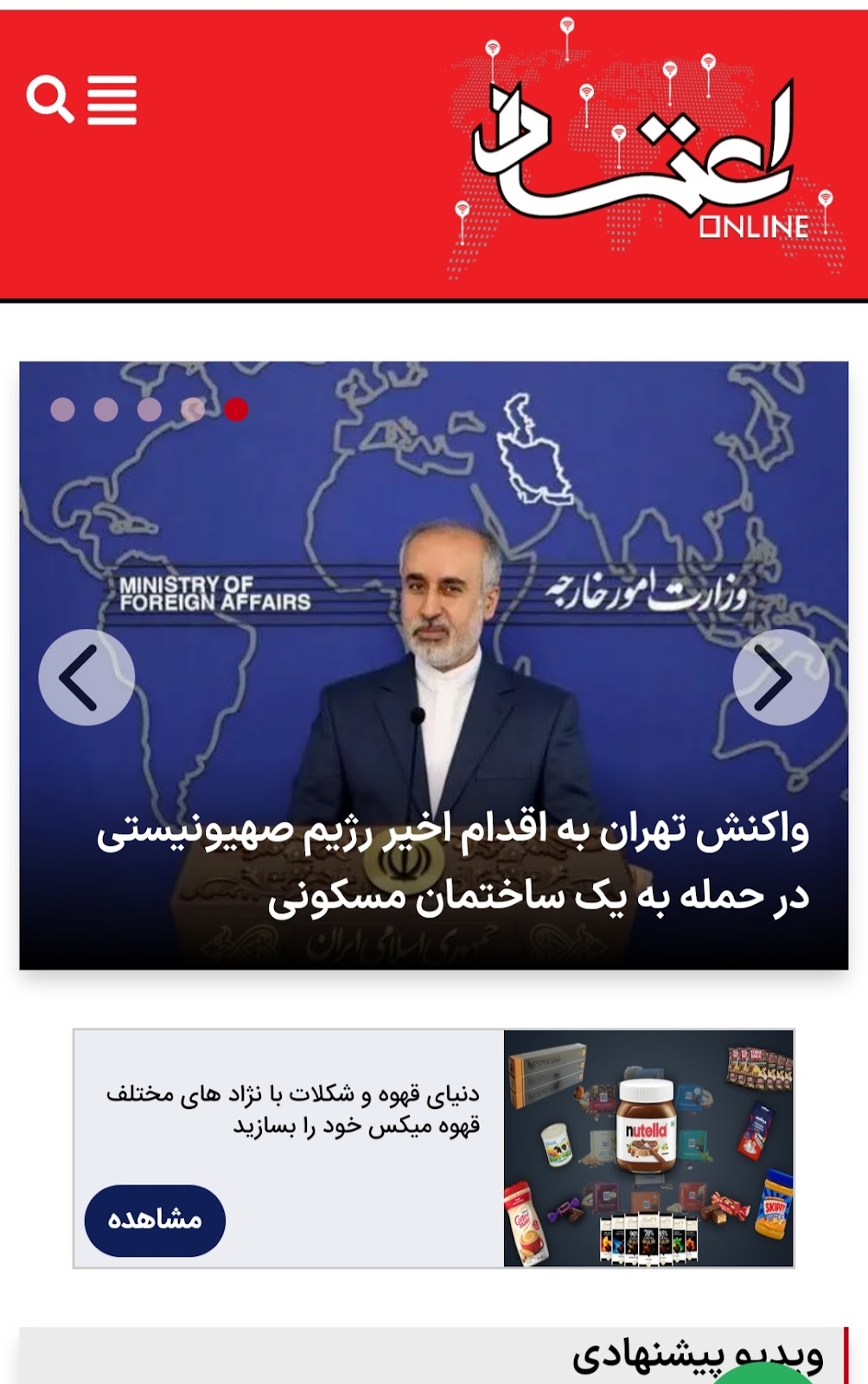The image size is (868, 1384).
Task: Go to previous slide with left arrow
Action: click(86, 677)
